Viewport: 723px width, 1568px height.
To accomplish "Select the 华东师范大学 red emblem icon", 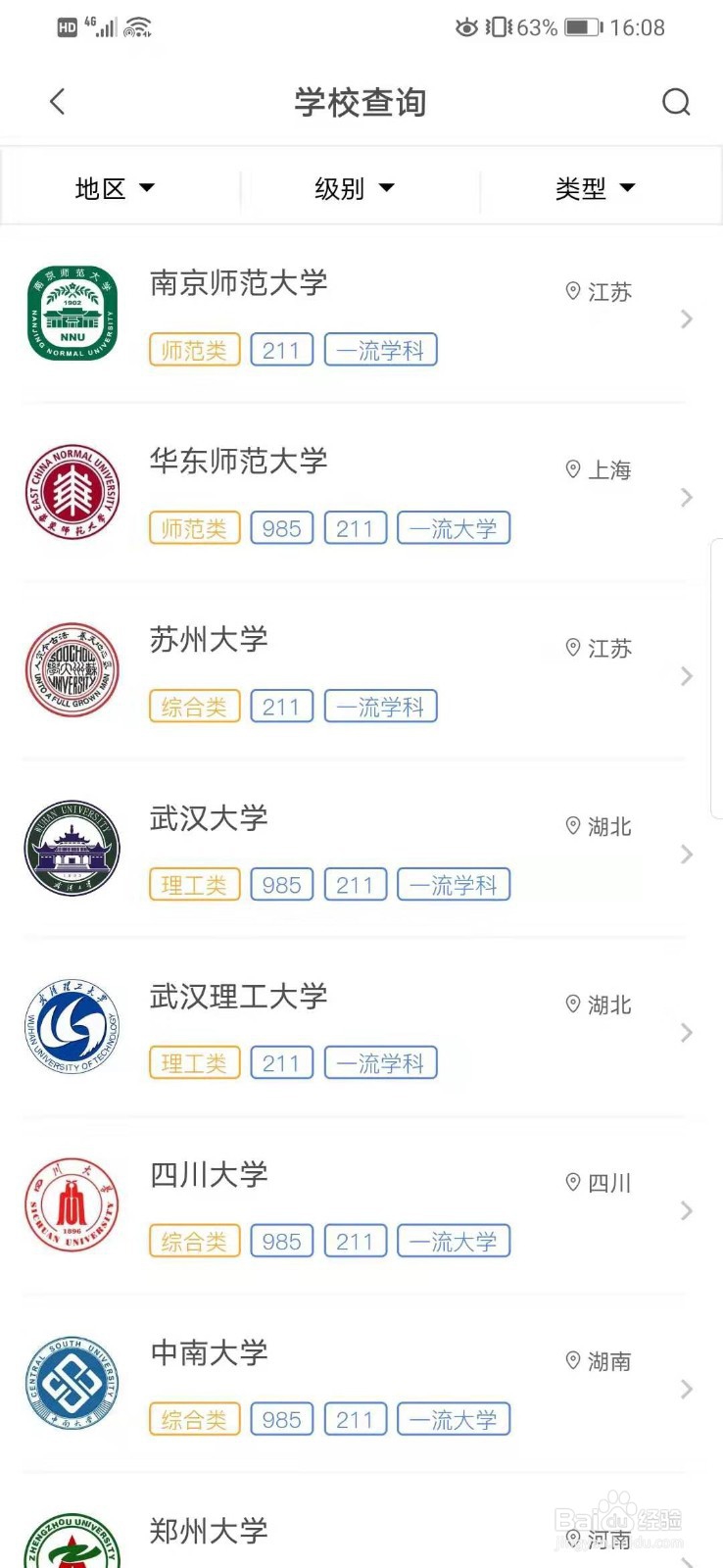I will coord(71,492).
